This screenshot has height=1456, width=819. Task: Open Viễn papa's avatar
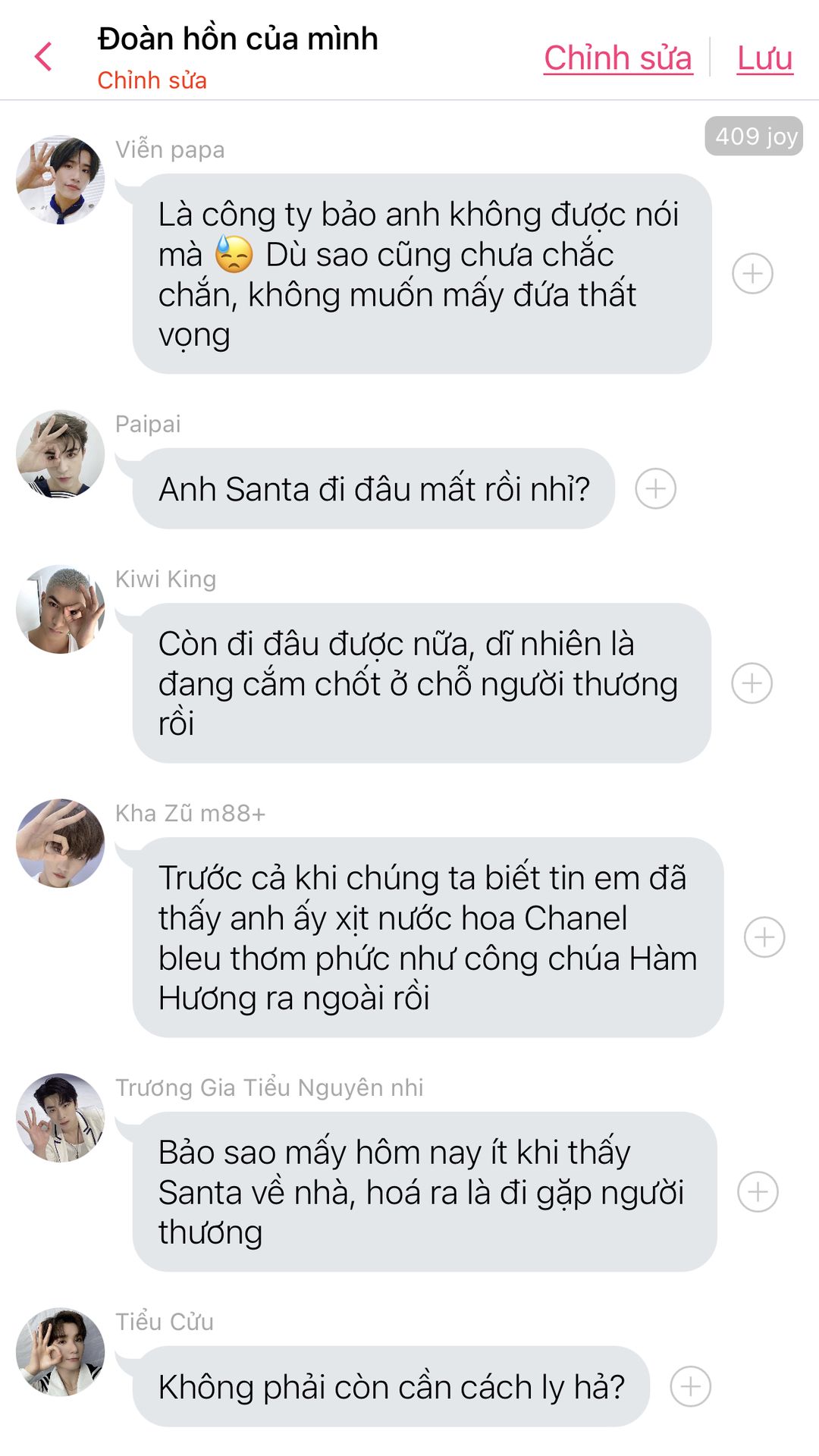pos(61,180)
